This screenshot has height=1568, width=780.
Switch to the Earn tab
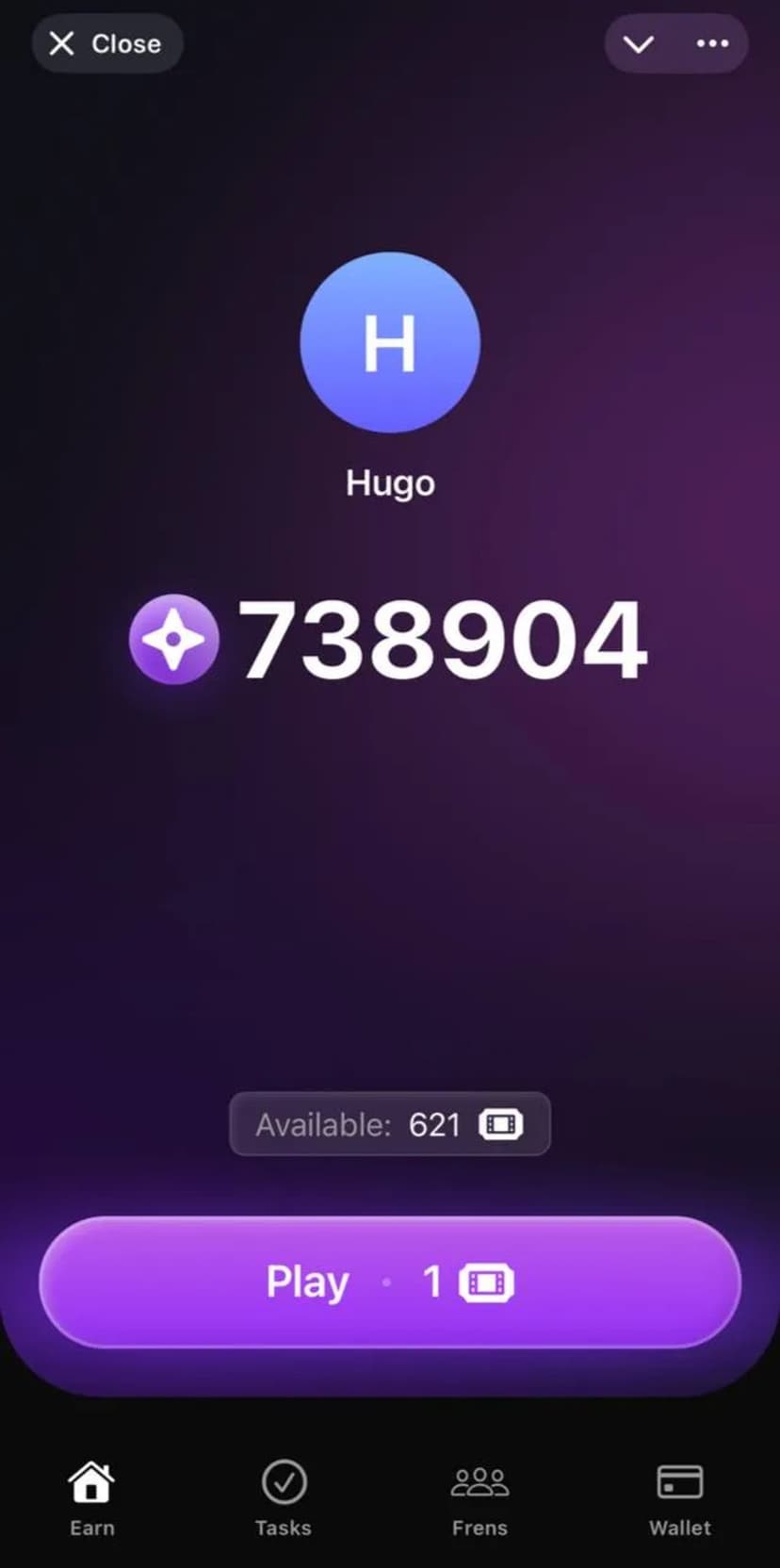click(92, 1499)
